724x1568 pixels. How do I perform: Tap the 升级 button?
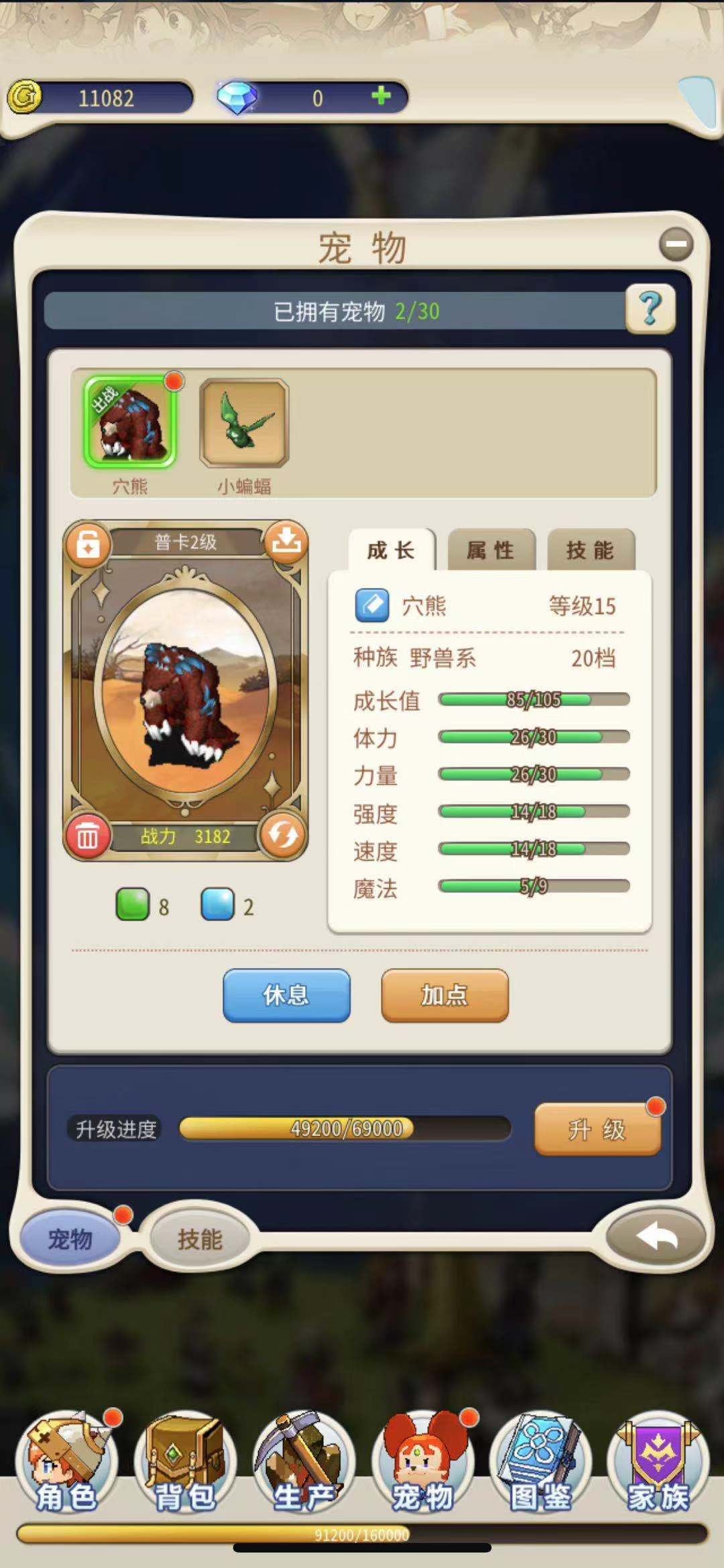(597, 1130)
